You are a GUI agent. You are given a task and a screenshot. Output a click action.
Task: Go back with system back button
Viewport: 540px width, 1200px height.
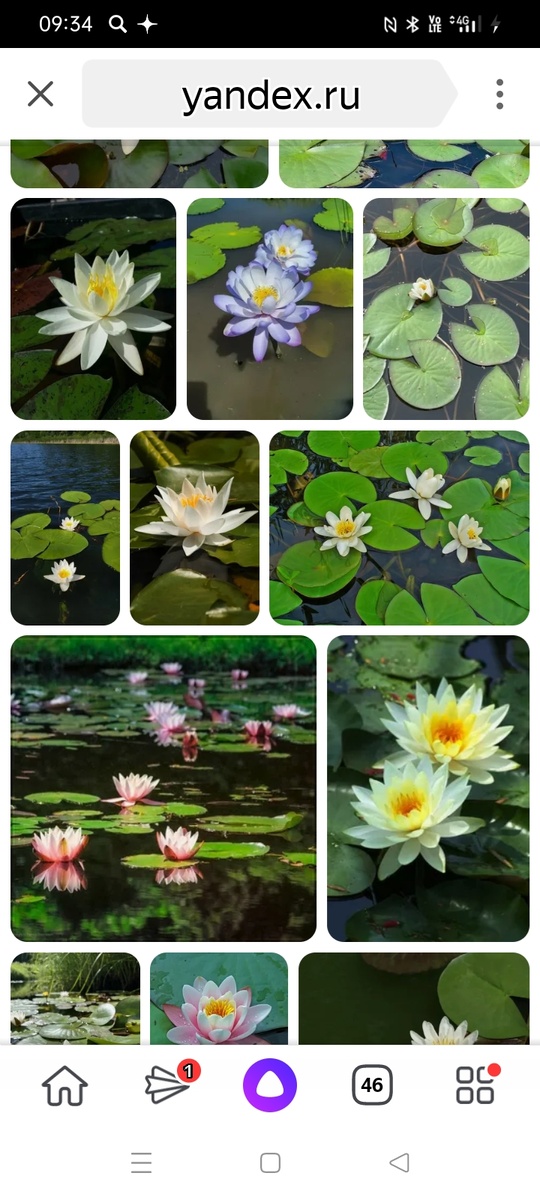click(x=399, y=1162)
